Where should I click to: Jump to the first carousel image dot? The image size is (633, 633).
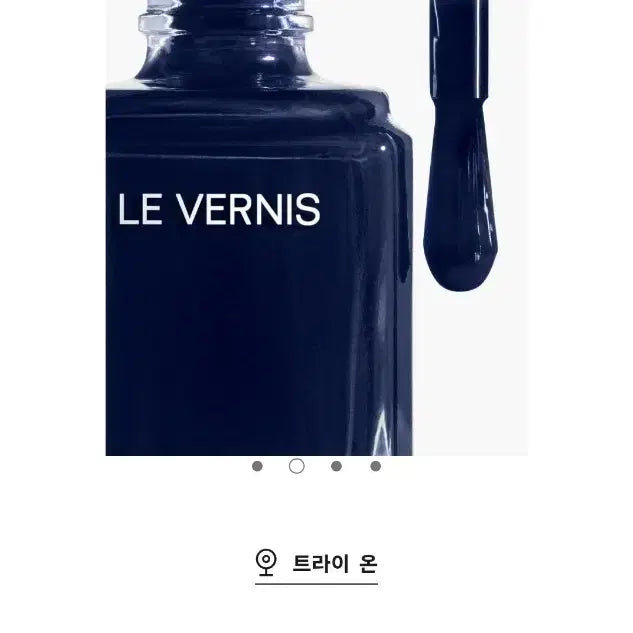pyautogui.click(x=257, y=466)
